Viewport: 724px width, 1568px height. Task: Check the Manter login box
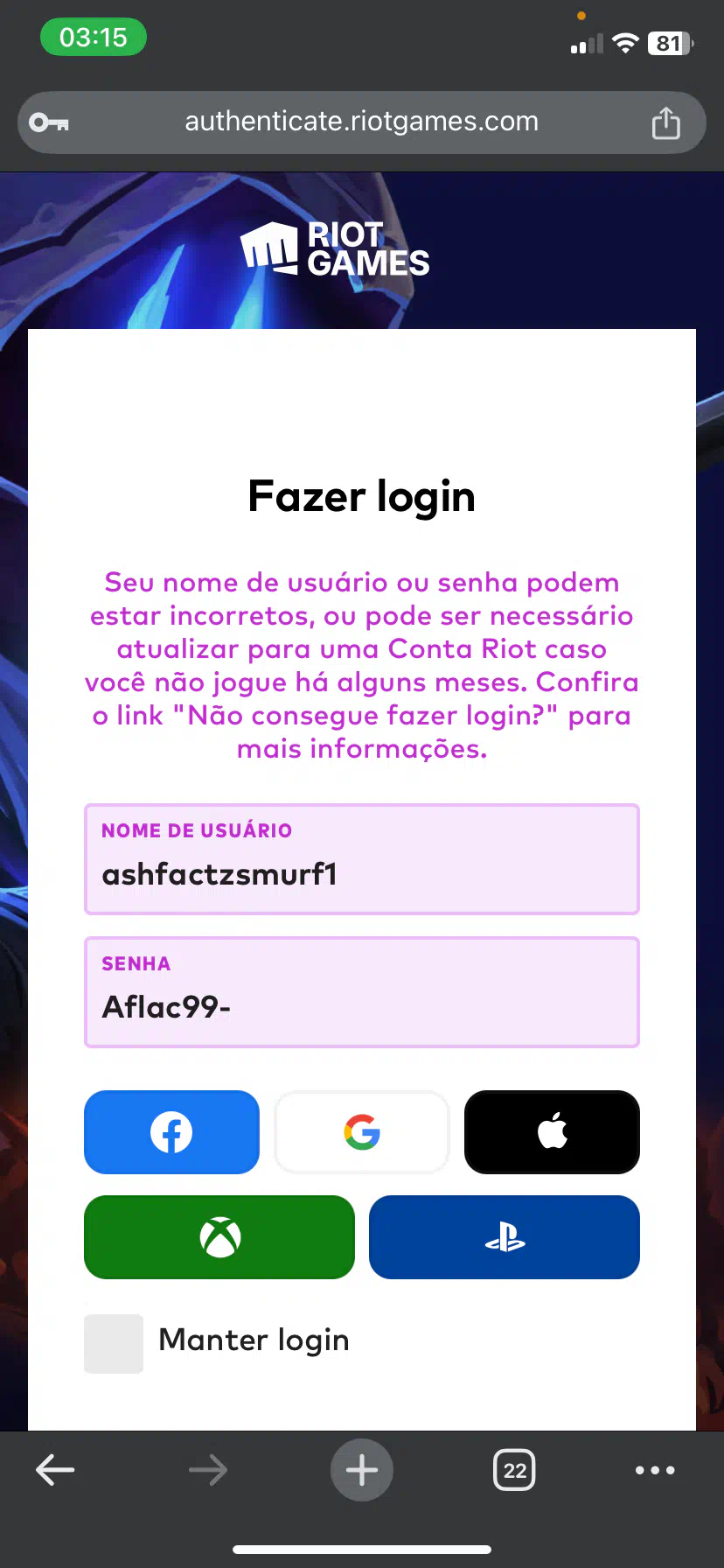tap(114, 1343)
